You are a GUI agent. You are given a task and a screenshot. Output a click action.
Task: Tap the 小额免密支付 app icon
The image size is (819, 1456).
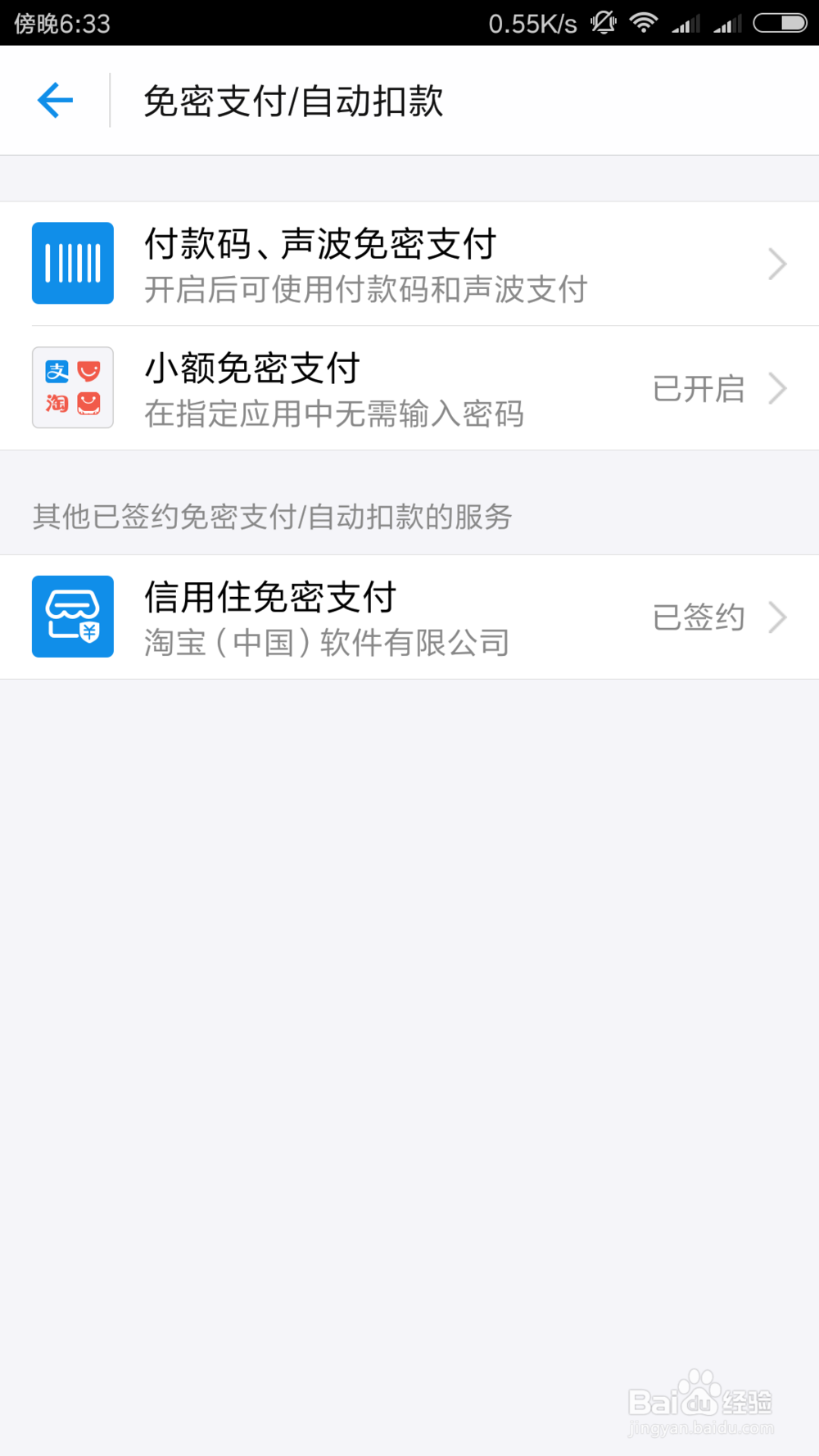coord(72,387)
